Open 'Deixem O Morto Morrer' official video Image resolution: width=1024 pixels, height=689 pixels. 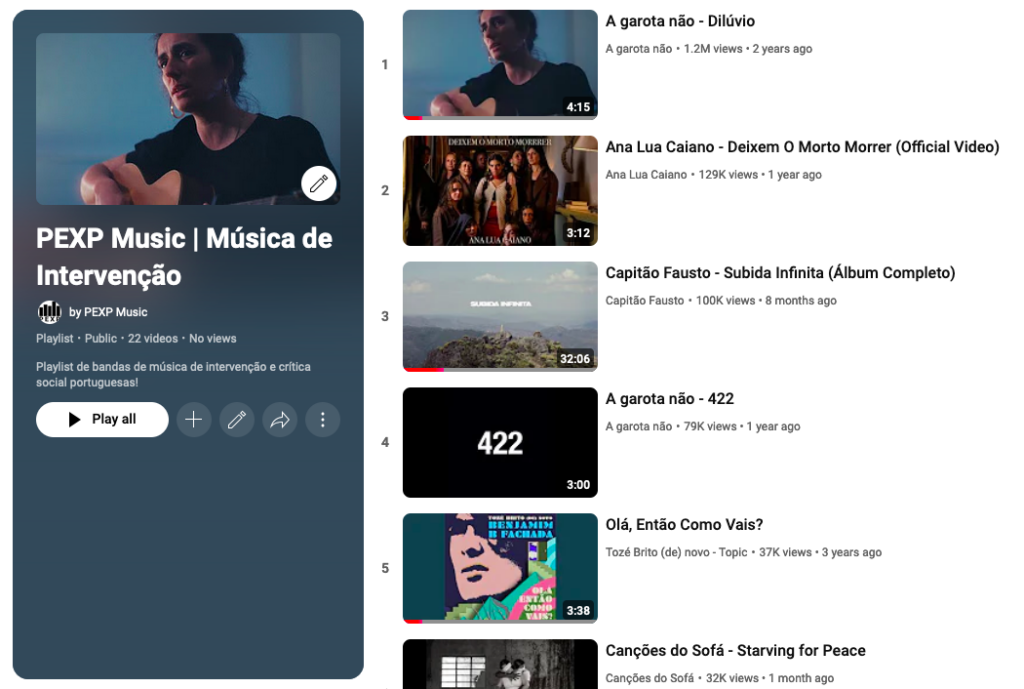802,147
